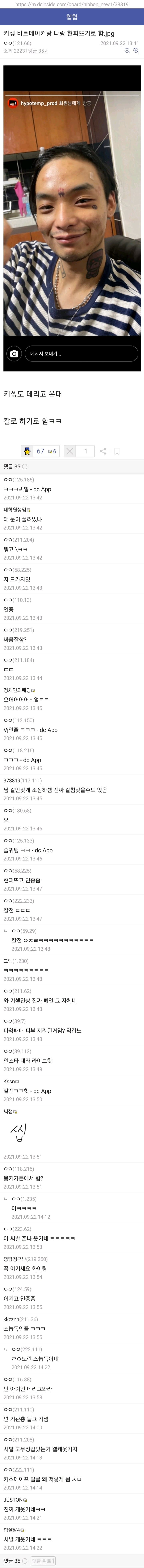Share this post
This screenshot has height=1568, width=144.
coord(103,451)
